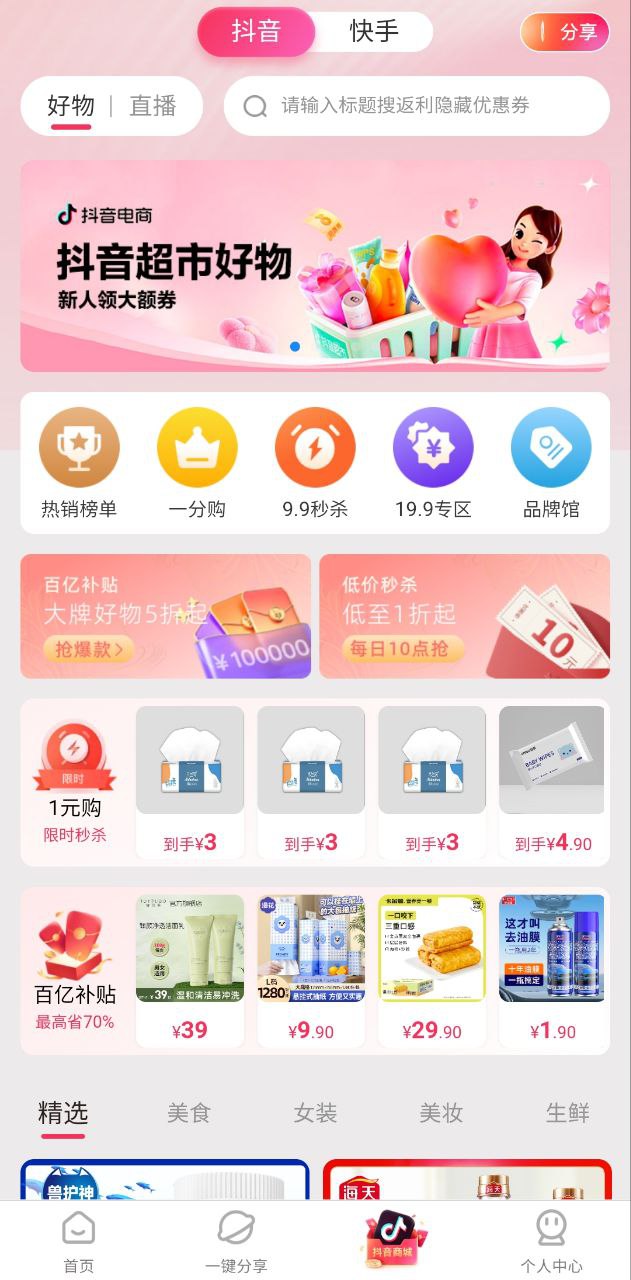Open the ¥1.90 oil film remover product
Image resolution: width=631 pixels, height=1280 pixels.
click(552, 968)
